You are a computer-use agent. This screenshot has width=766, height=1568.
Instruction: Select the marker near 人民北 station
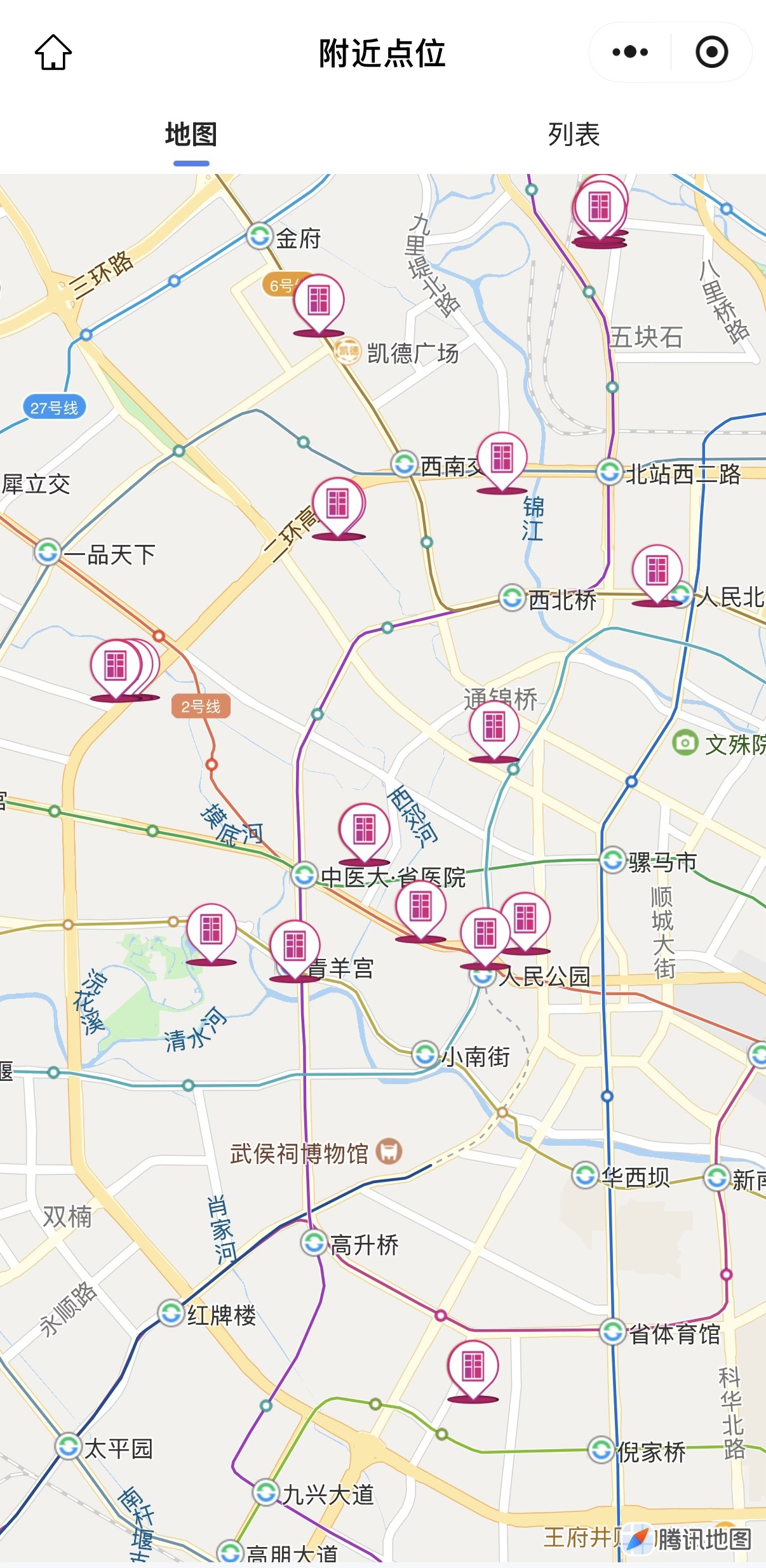(x=657, y=570)
